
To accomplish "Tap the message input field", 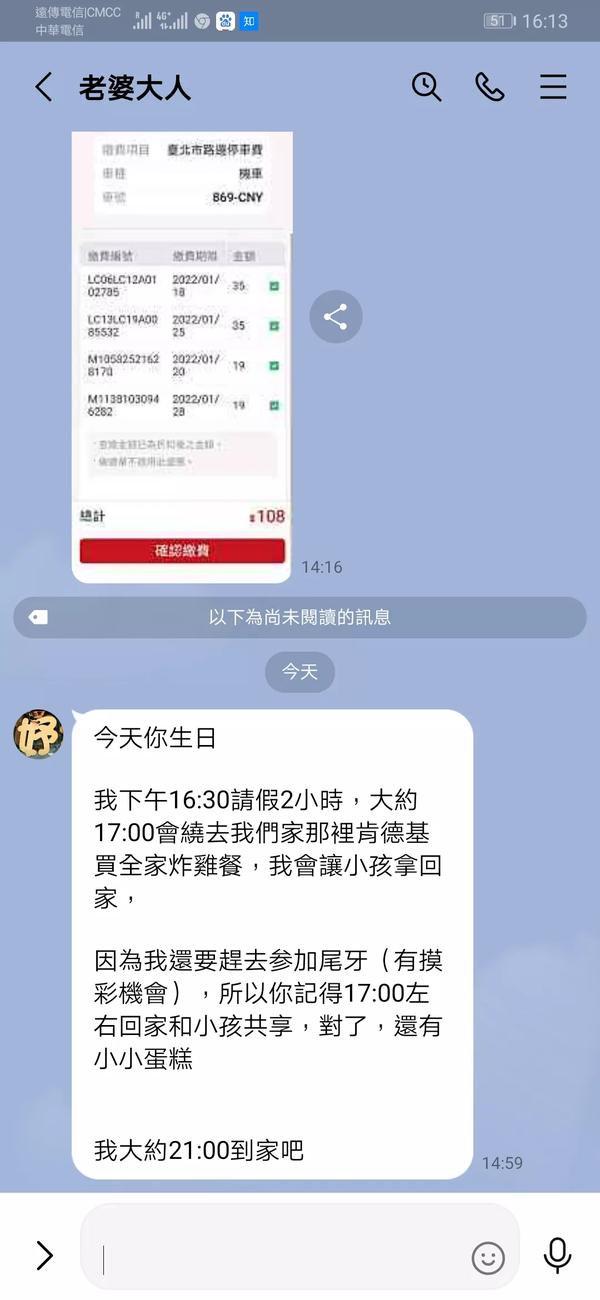I will coord(280,1257).
